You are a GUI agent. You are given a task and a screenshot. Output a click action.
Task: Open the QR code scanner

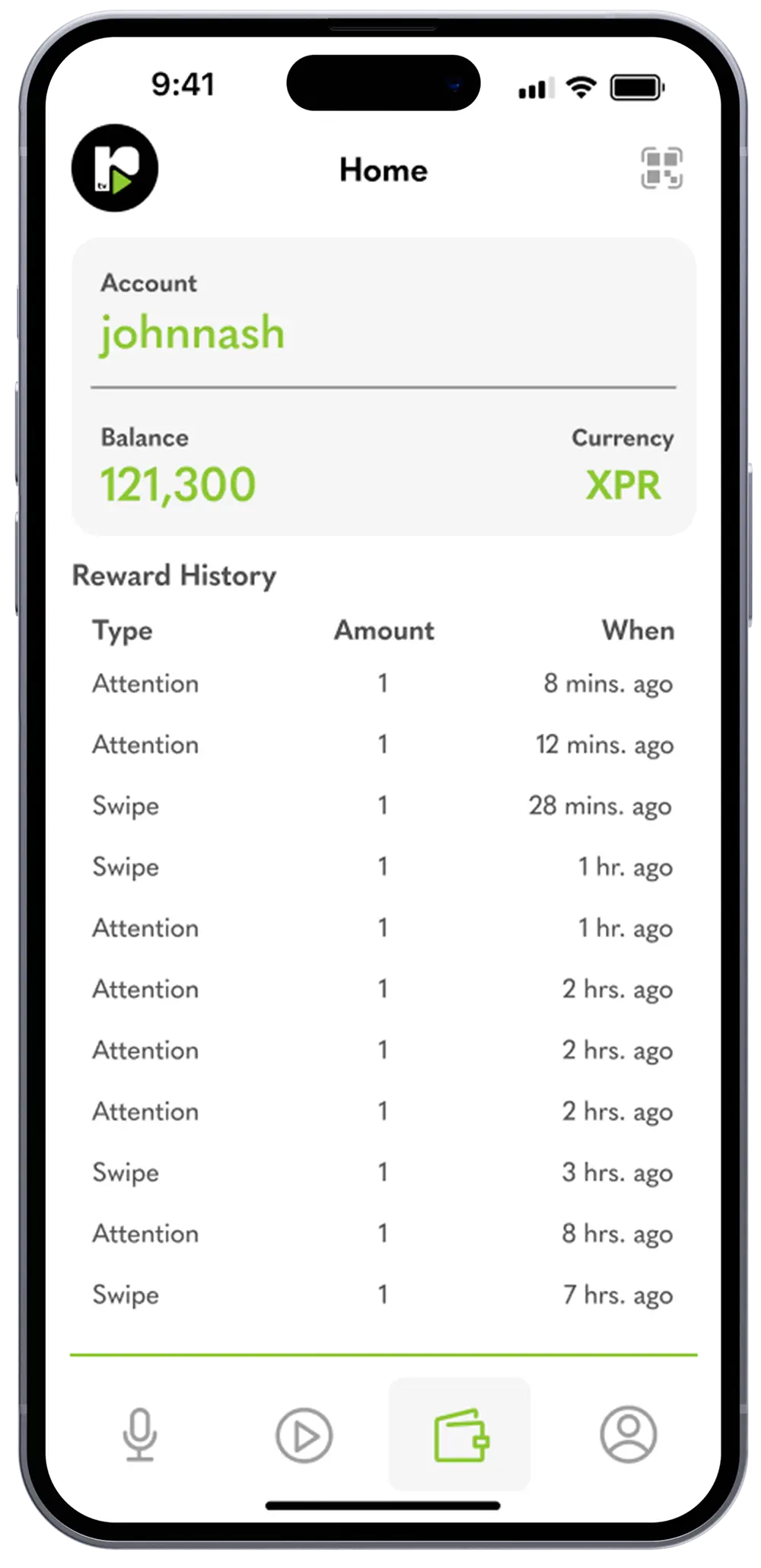coord(661,168)
